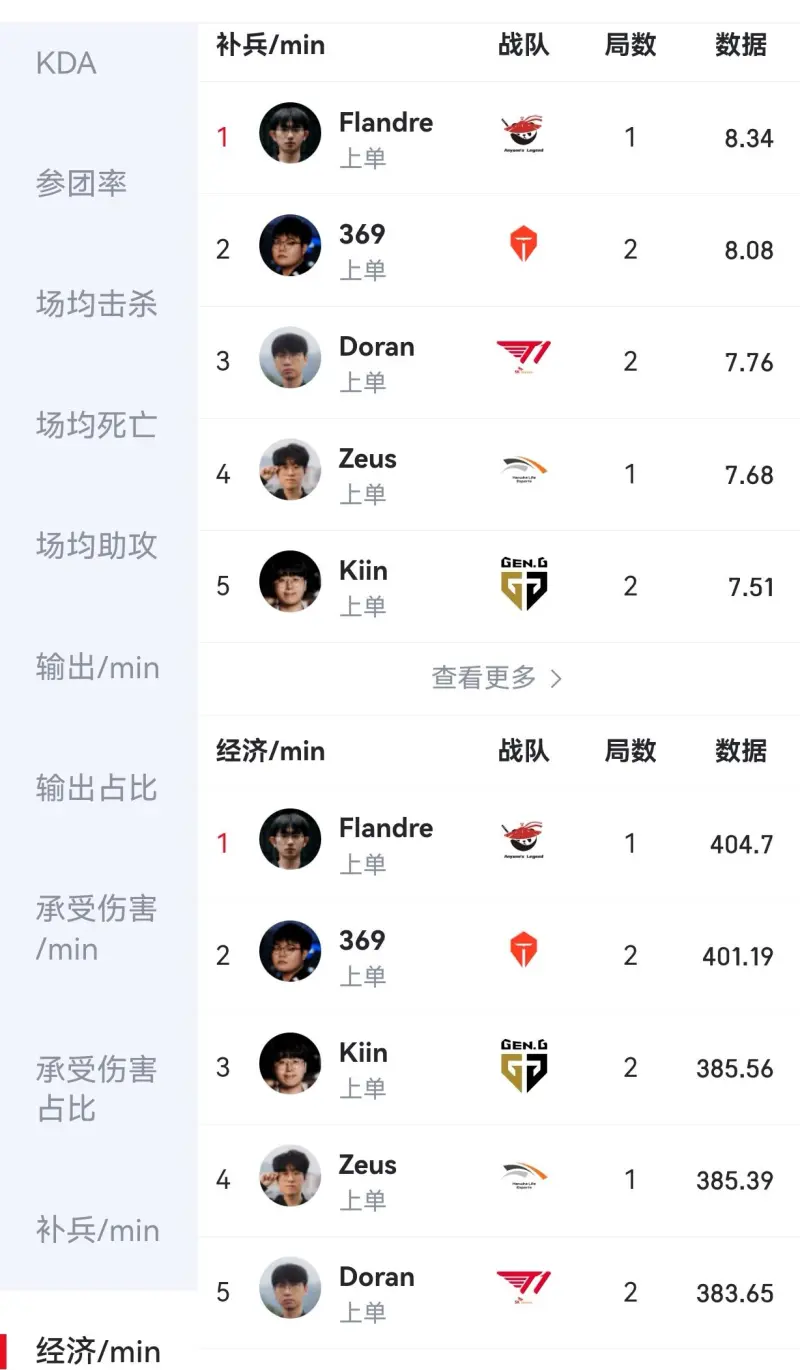The image size is (800, 1370).
Task: Select 承受伤害/min category
Action: 96,928
